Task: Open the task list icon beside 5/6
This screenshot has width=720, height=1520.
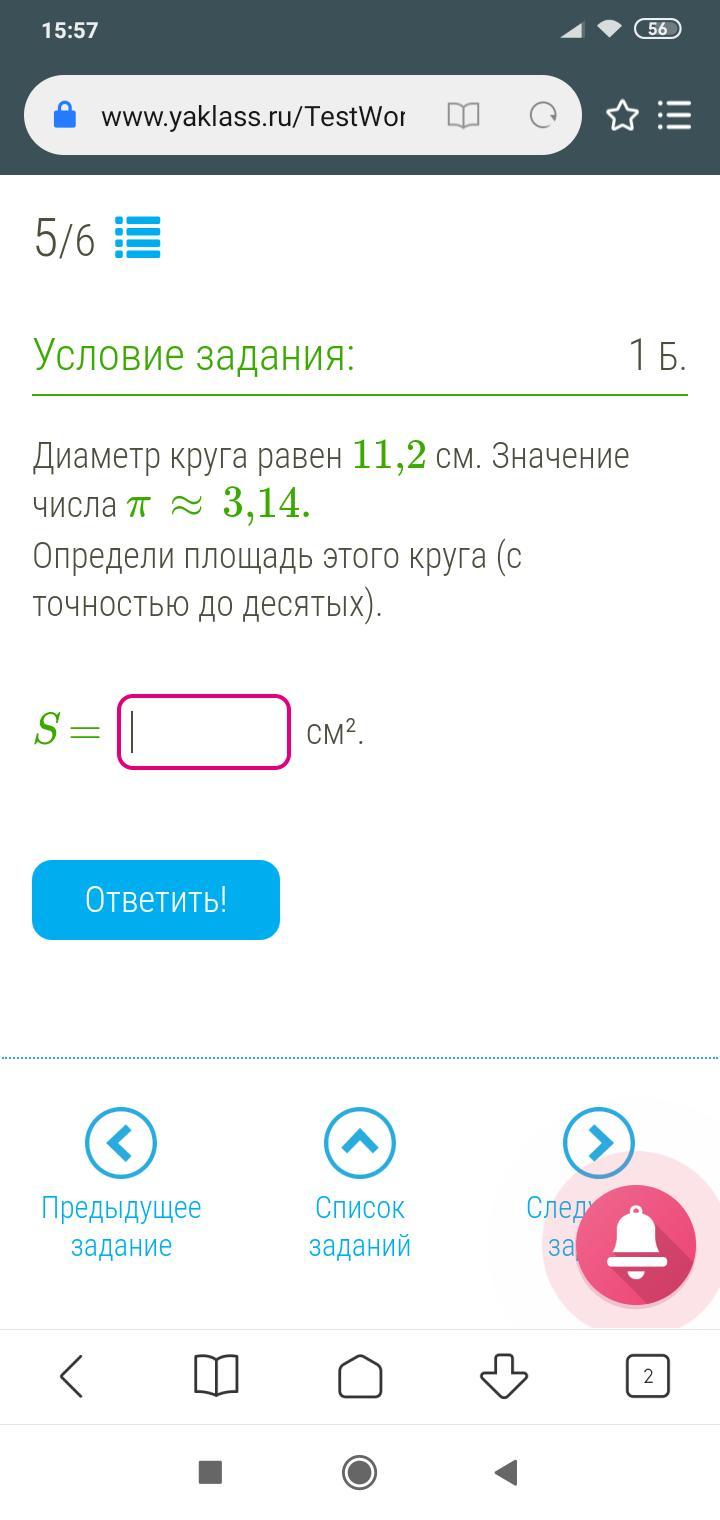Action: (x=137, y=239)
